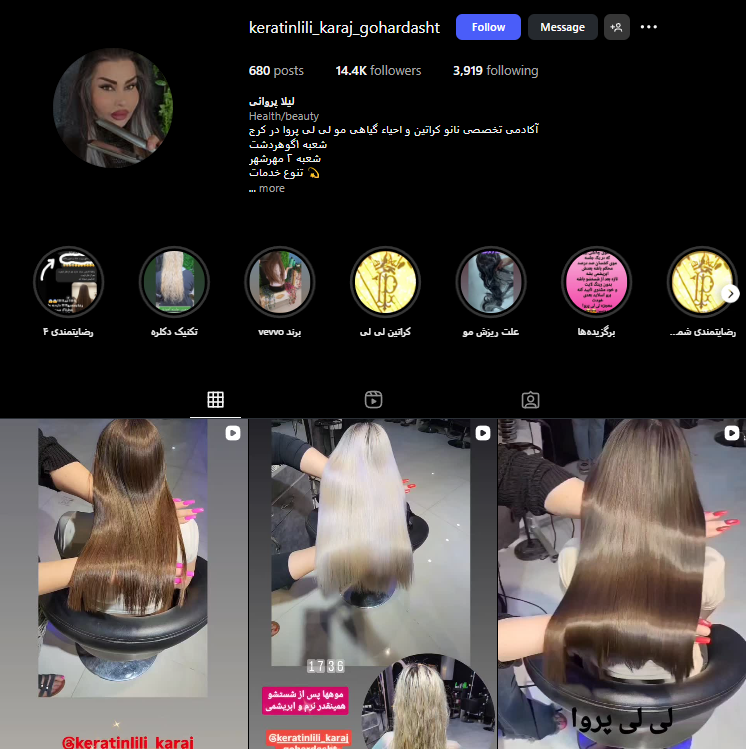Message this profile
This screenshot has width=746, height=749.
[x=562, y=27]
